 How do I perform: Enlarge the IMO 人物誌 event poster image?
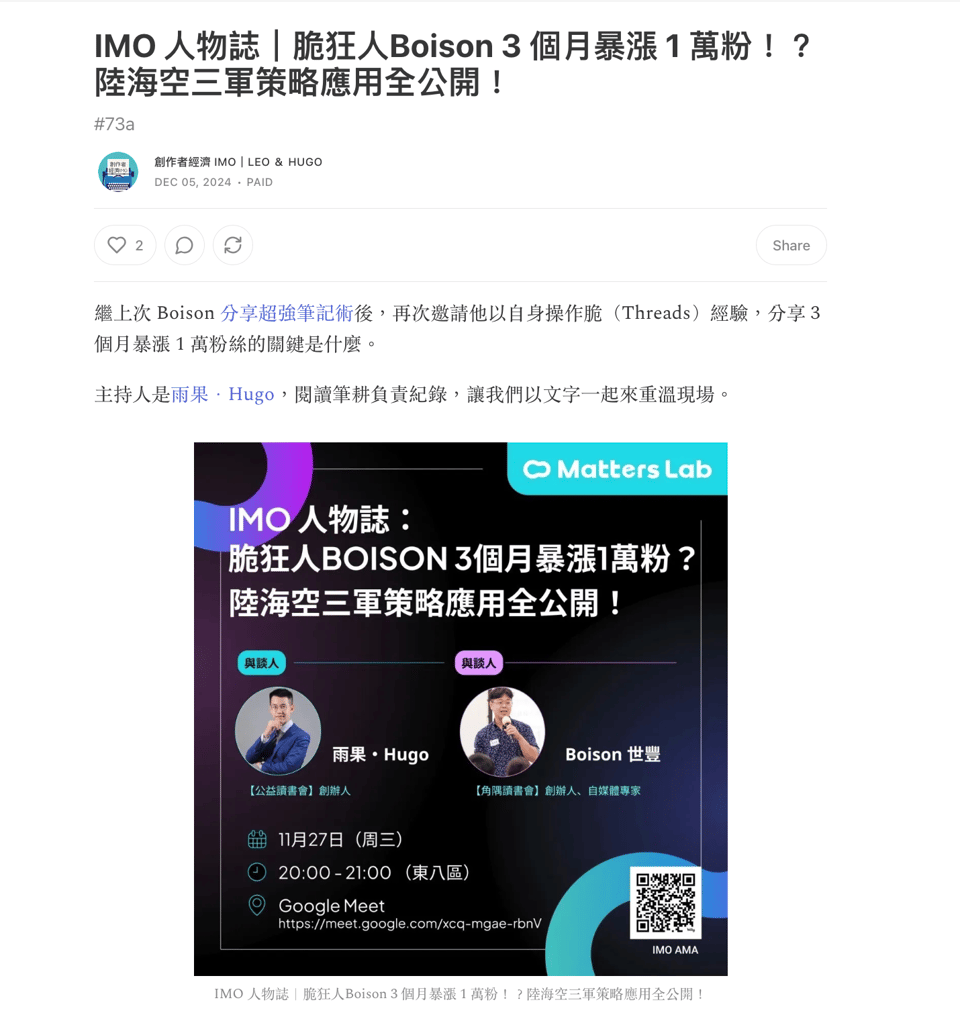460,708
